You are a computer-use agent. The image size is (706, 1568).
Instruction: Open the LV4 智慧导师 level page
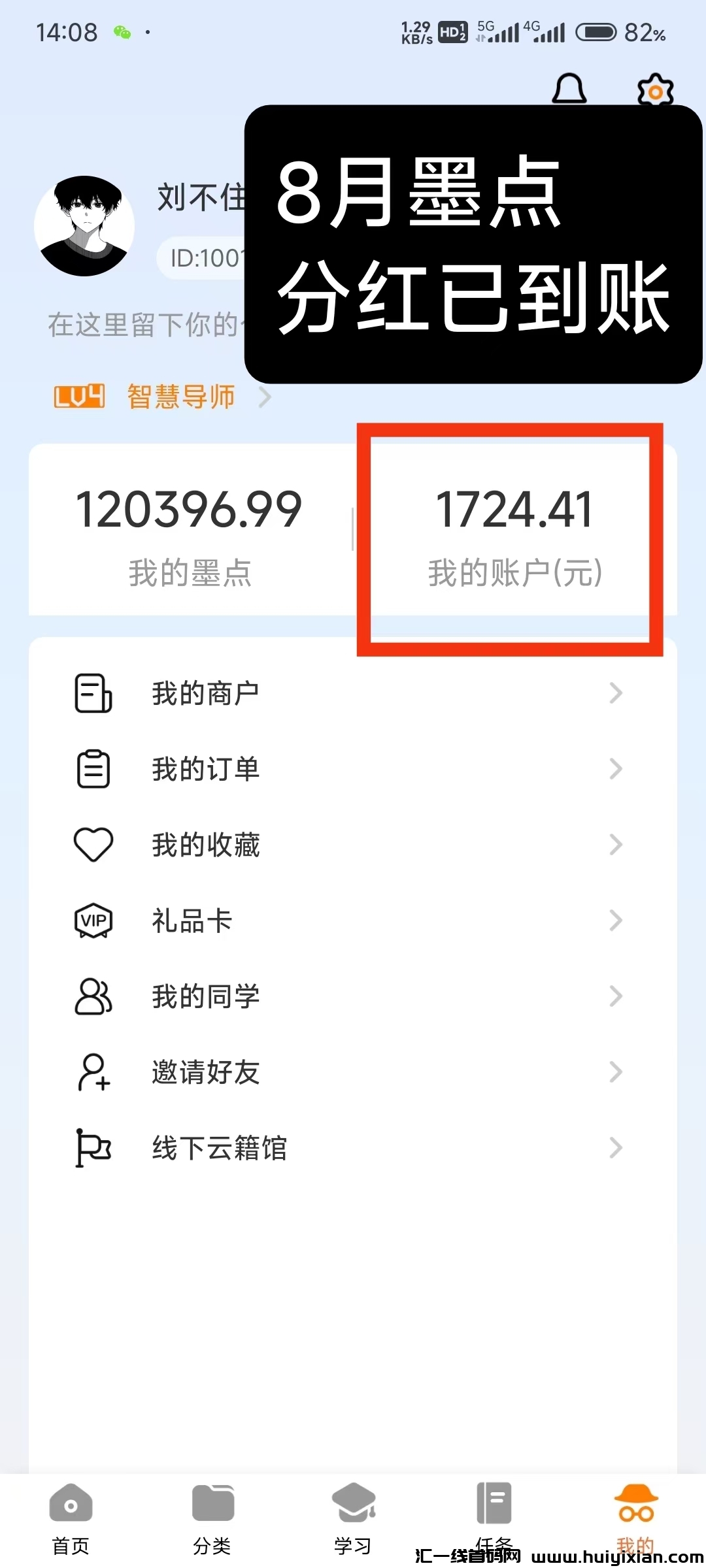point(163,397)
